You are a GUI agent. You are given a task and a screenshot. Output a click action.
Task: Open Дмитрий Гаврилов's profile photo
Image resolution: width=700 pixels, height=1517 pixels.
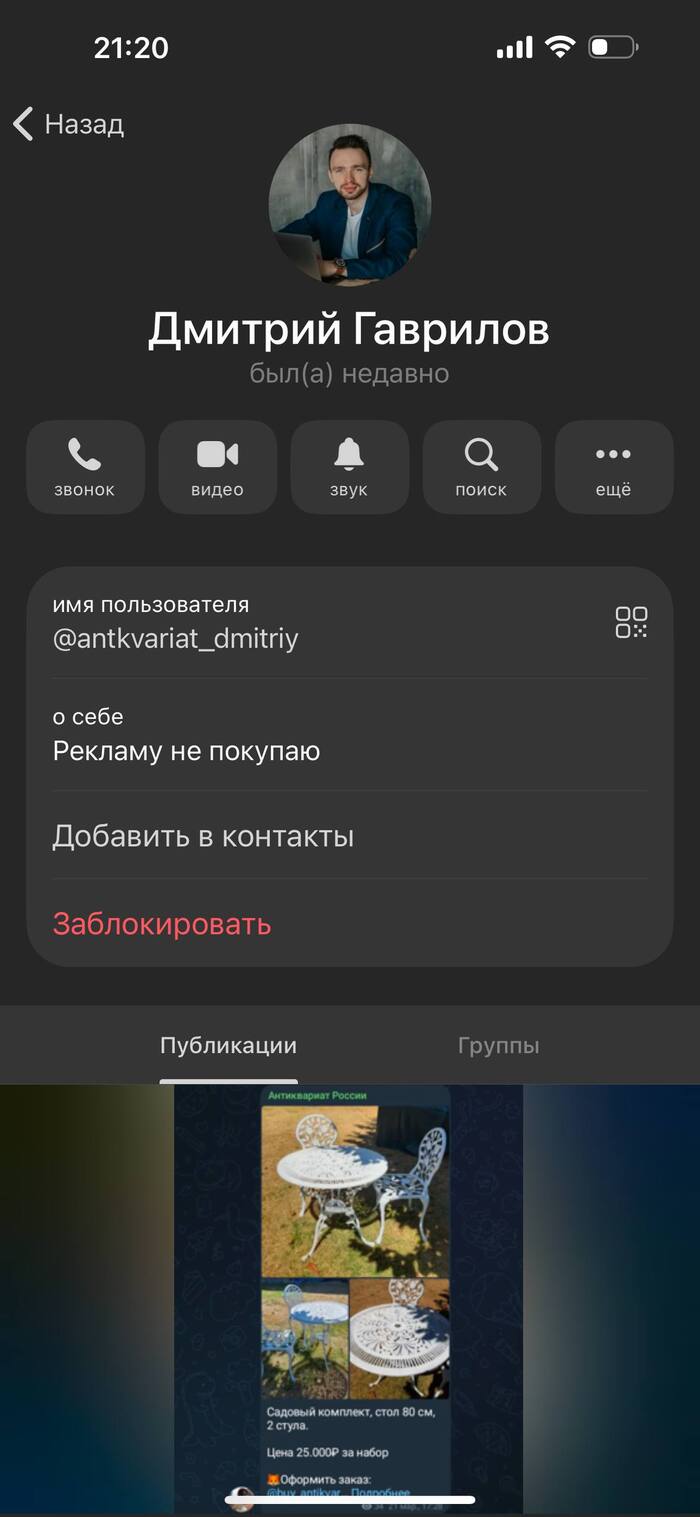coord(350,204)
